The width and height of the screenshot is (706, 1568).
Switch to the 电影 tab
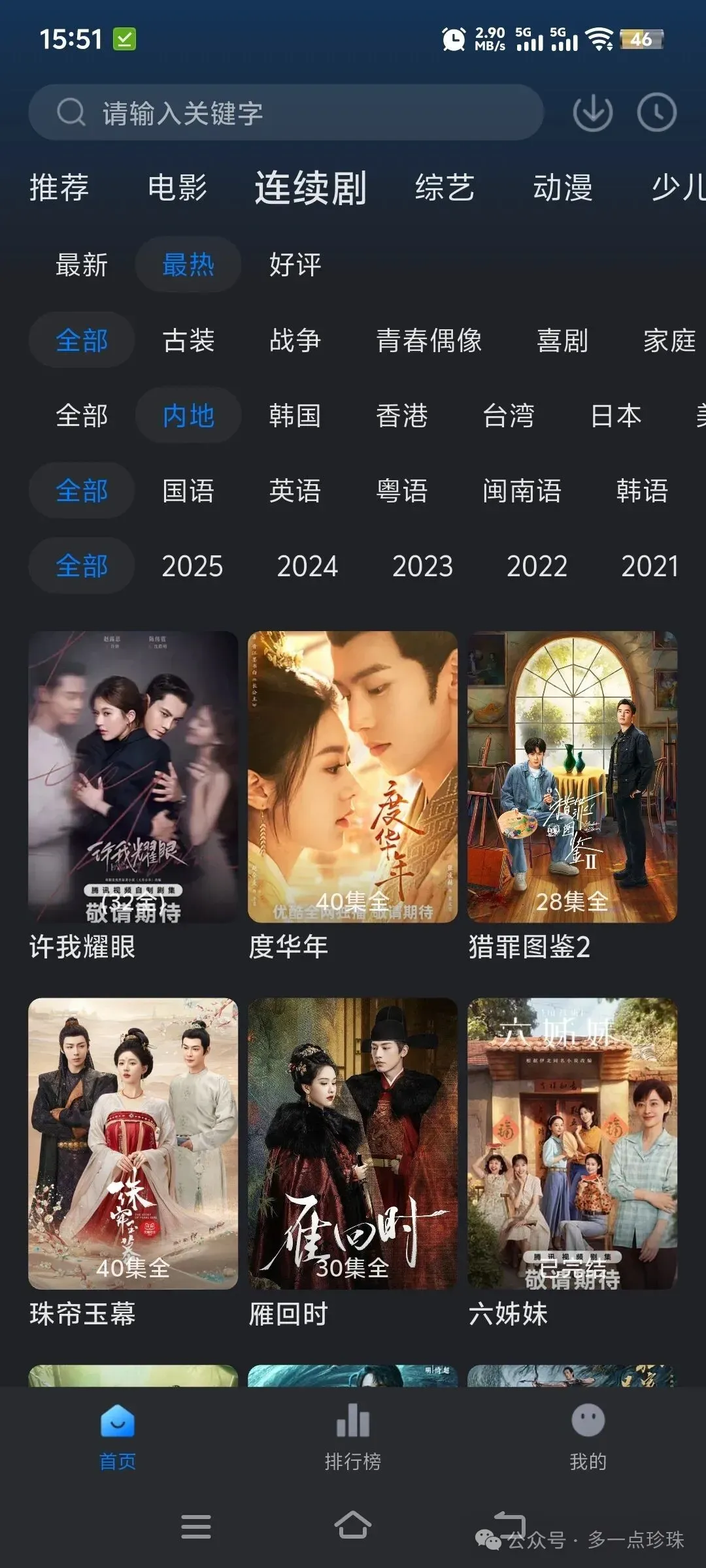coord(177,188)
